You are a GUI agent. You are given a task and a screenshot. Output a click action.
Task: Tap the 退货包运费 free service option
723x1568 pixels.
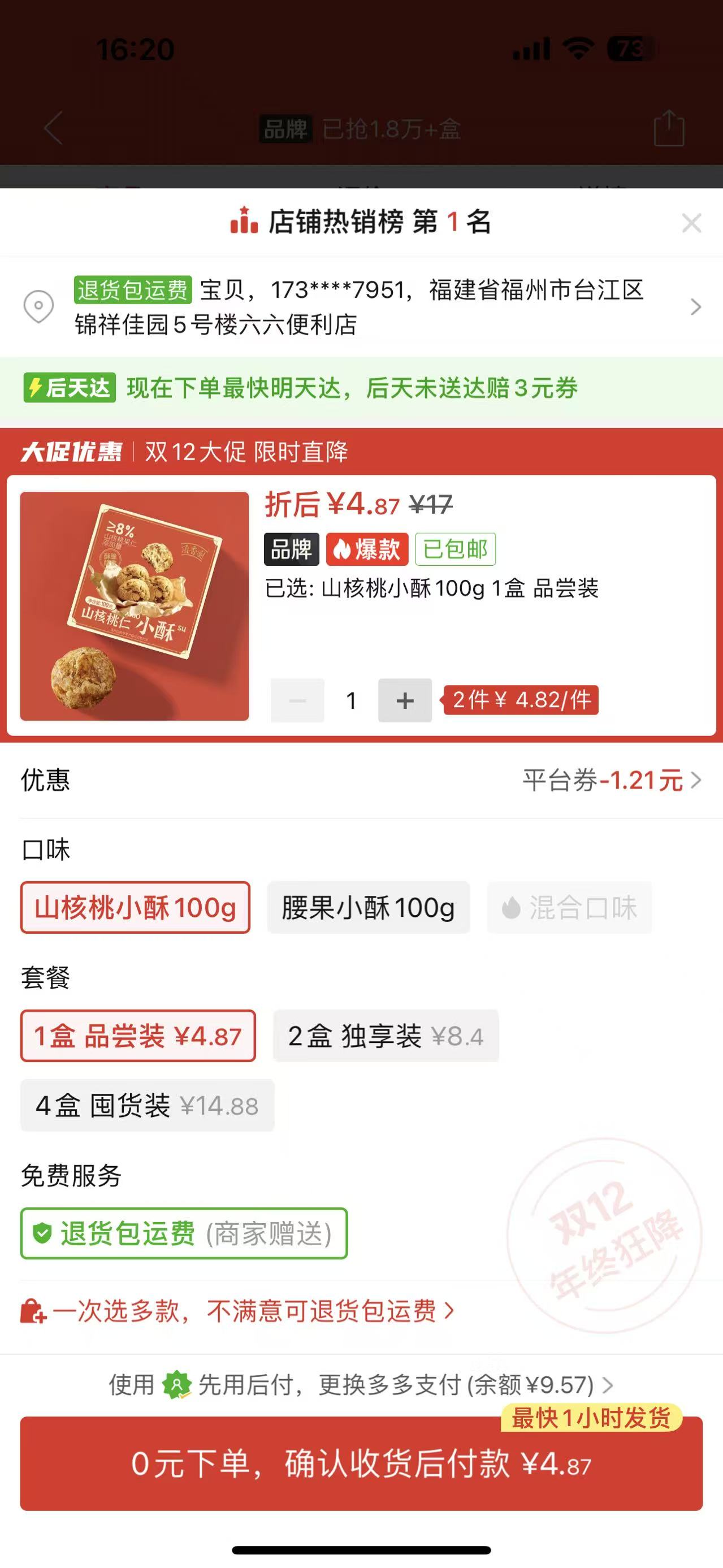pos(184,1234)
